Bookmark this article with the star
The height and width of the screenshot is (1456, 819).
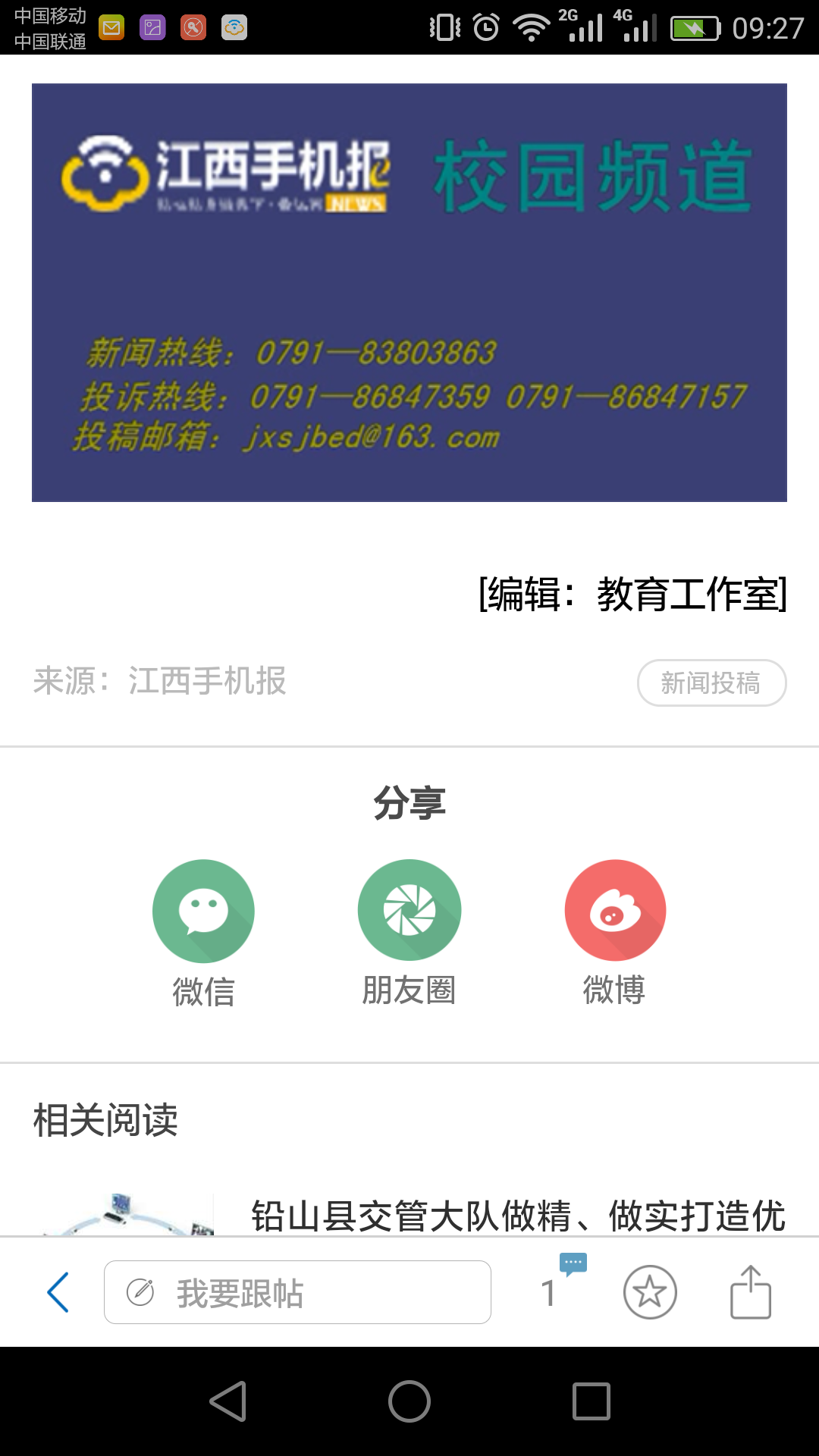click(x=650, y=1292)
